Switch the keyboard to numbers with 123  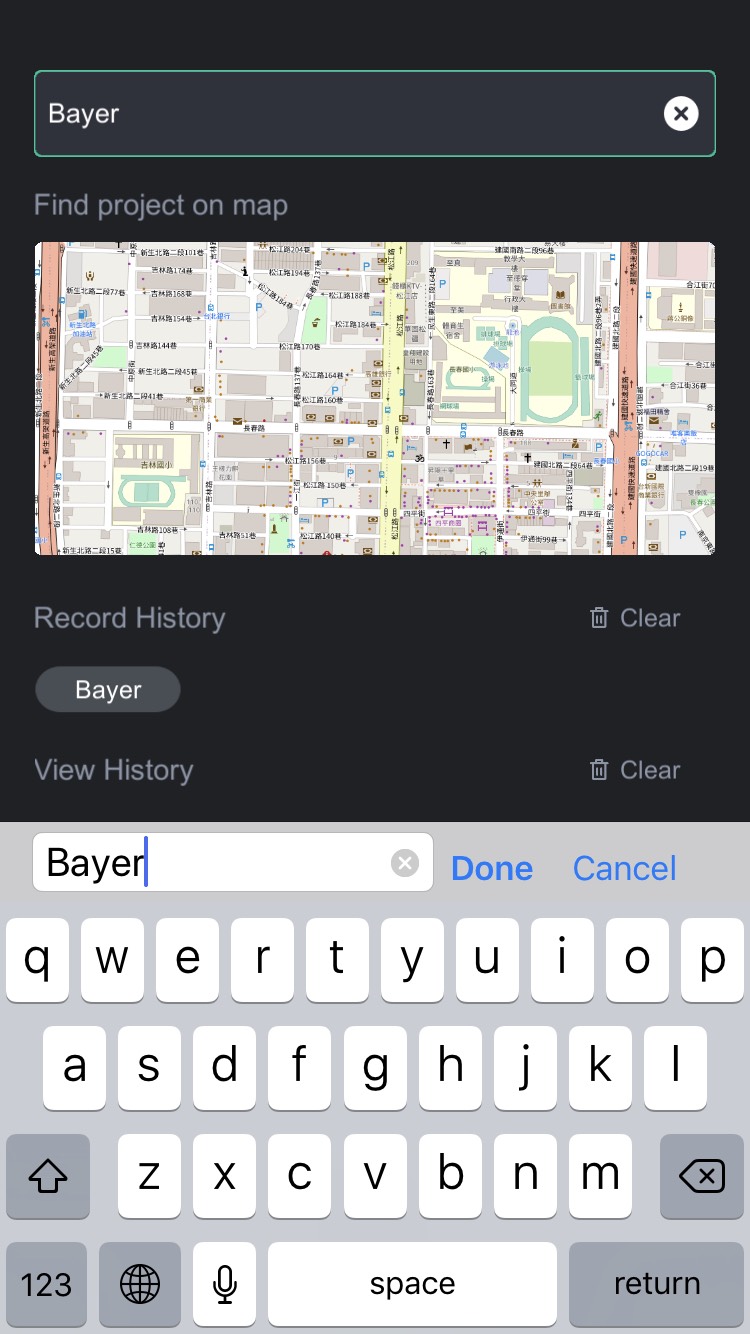[46, 1284]
